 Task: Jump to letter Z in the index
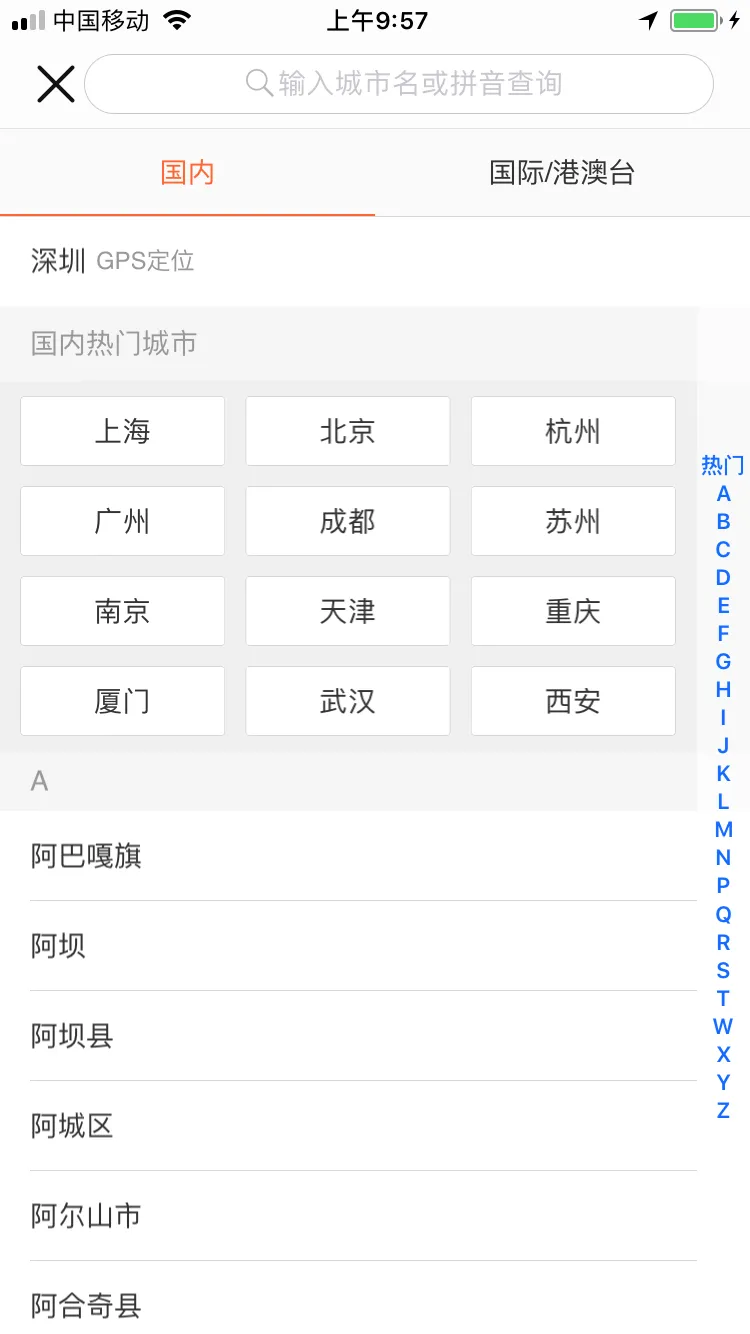pyautogui.click(x=723, y=1110)
